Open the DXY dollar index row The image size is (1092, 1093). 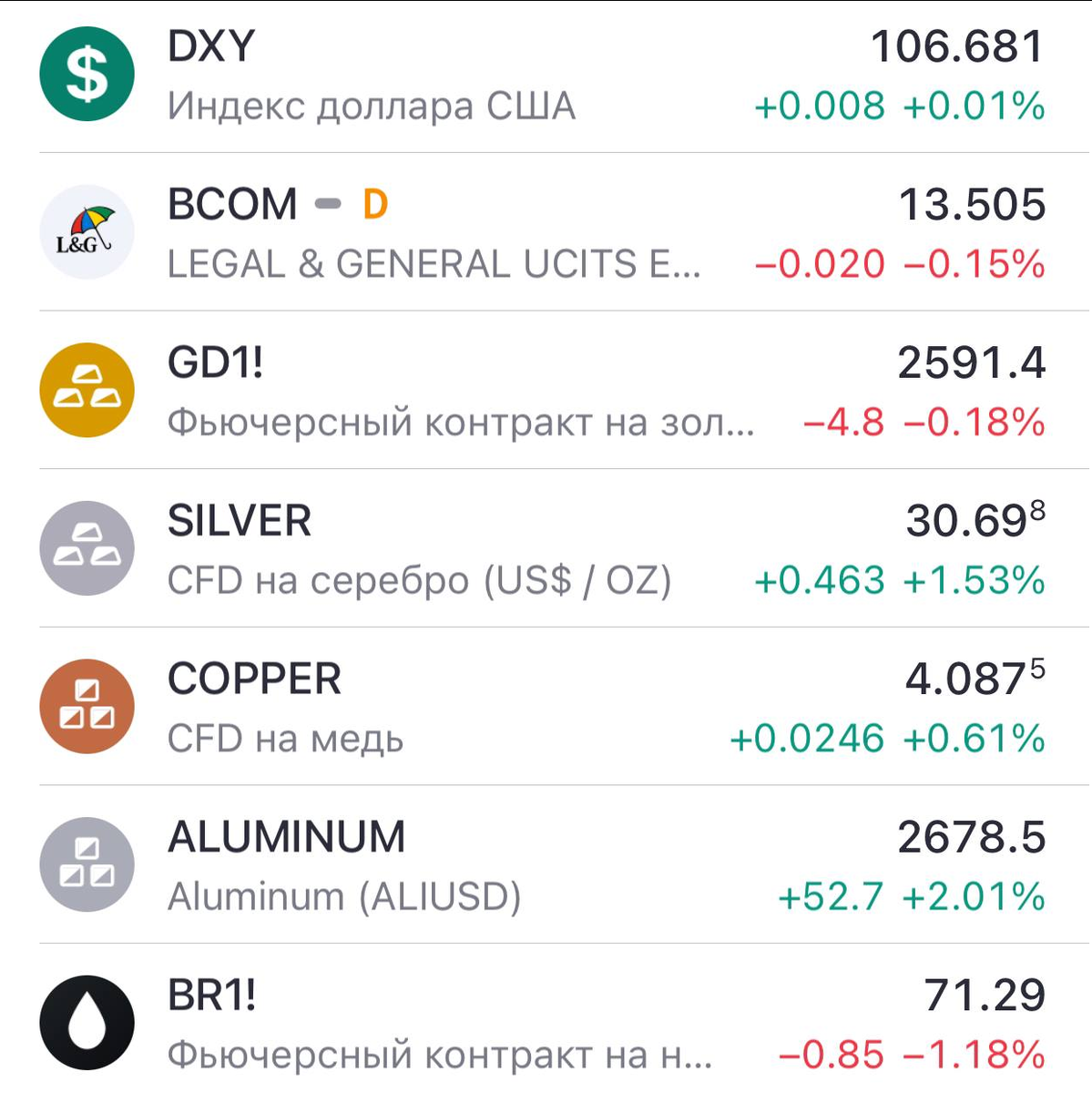pyautogui.click(x=546, y=76)
